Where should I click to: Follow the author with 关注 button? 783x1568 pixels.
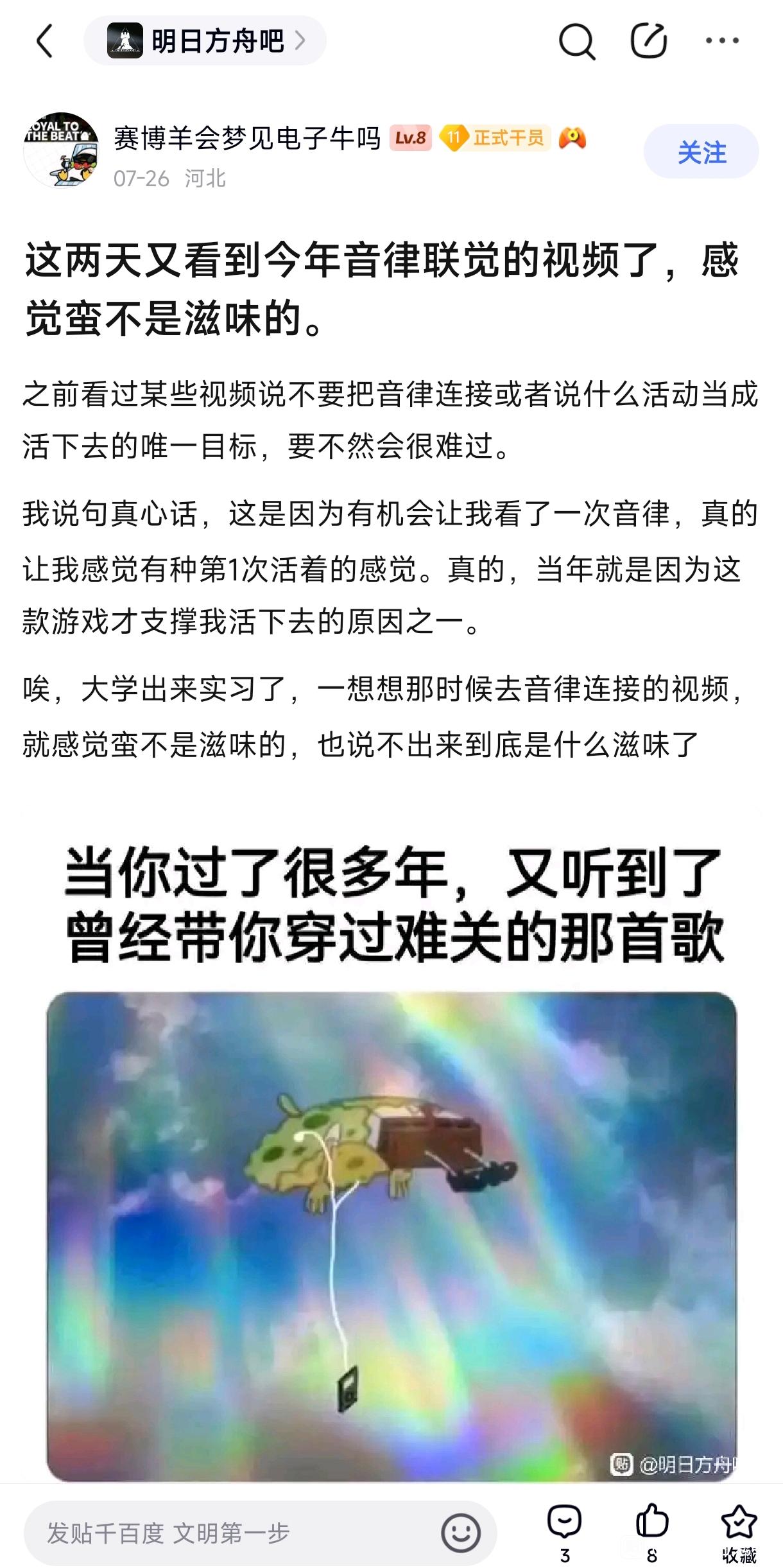pyautogui.click(x=701, y=152)
